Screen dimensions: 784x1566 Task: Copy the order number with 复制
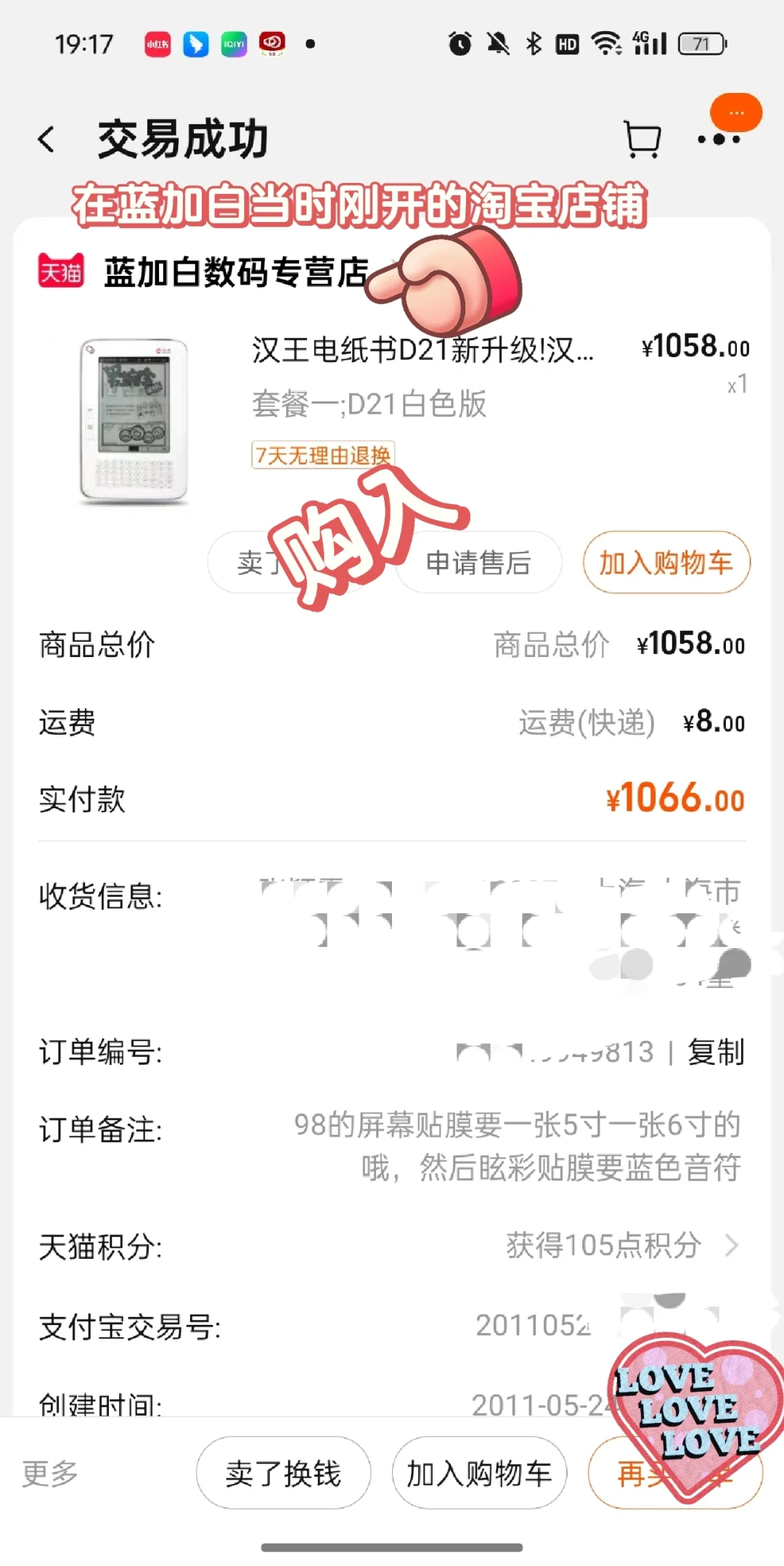(x=716, y=1052)
